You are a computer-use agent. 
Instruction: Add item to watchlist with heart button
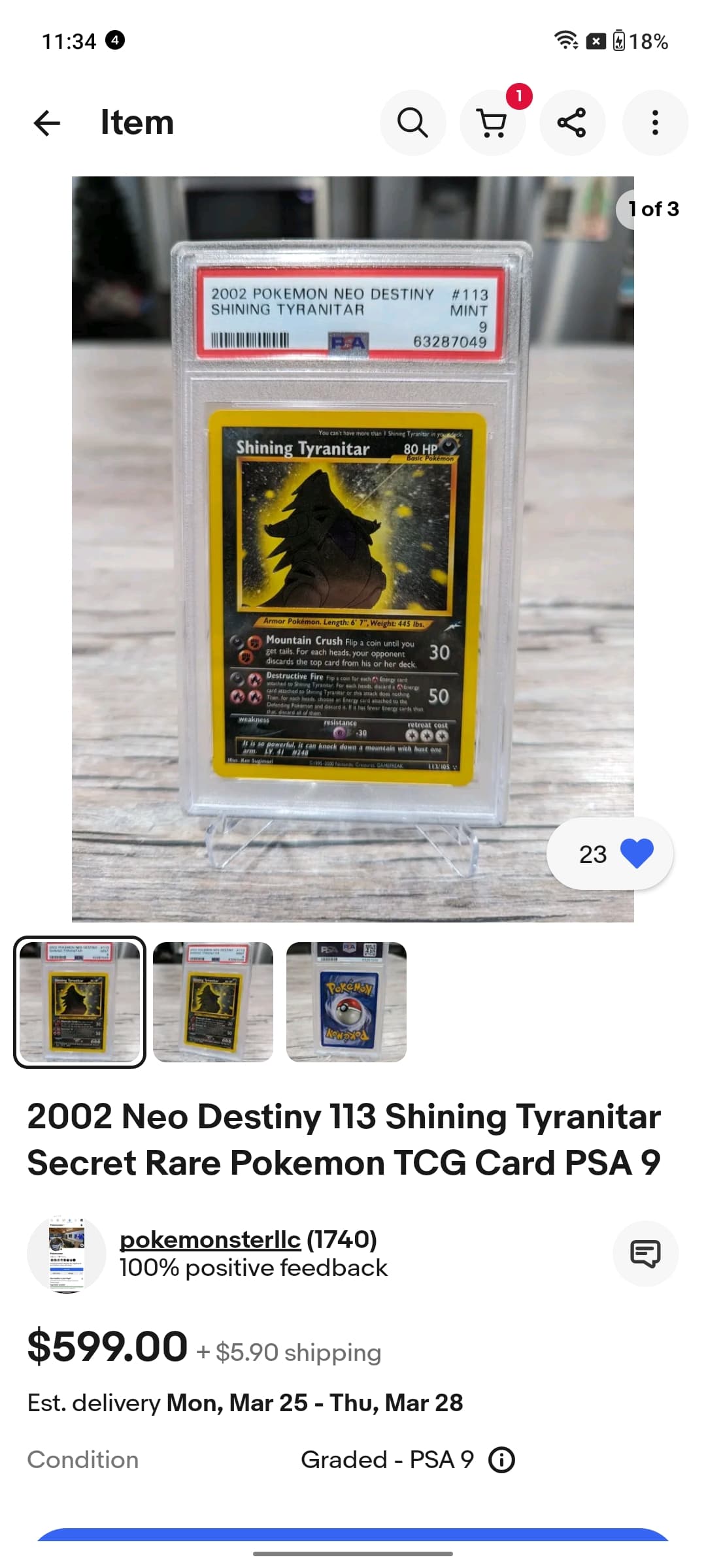(610, 853)
